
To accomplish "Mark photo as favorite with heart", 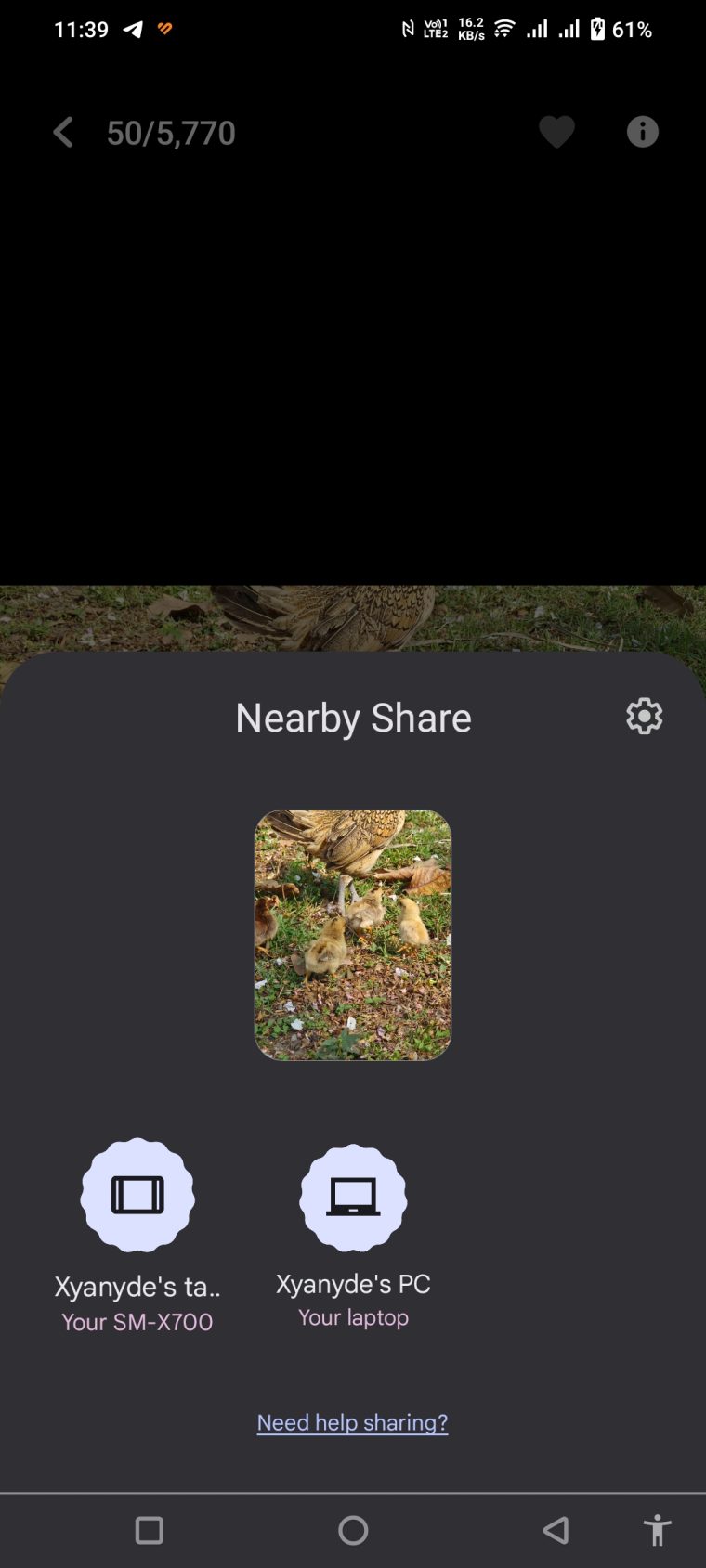I will (x=556, y=132).
